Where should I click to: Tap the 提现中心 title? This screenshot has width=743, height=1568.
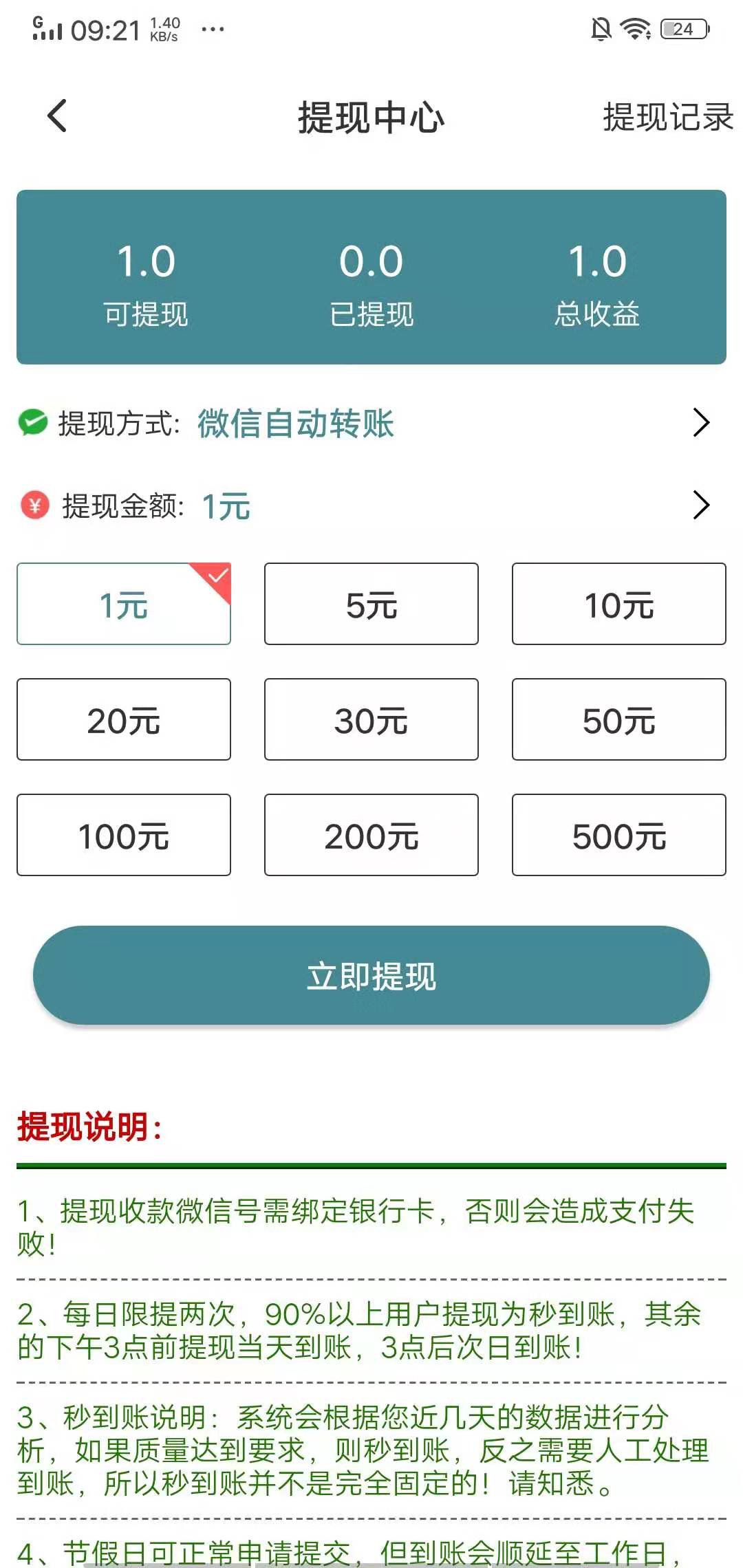pyautogui.click(x=371, y=116)
